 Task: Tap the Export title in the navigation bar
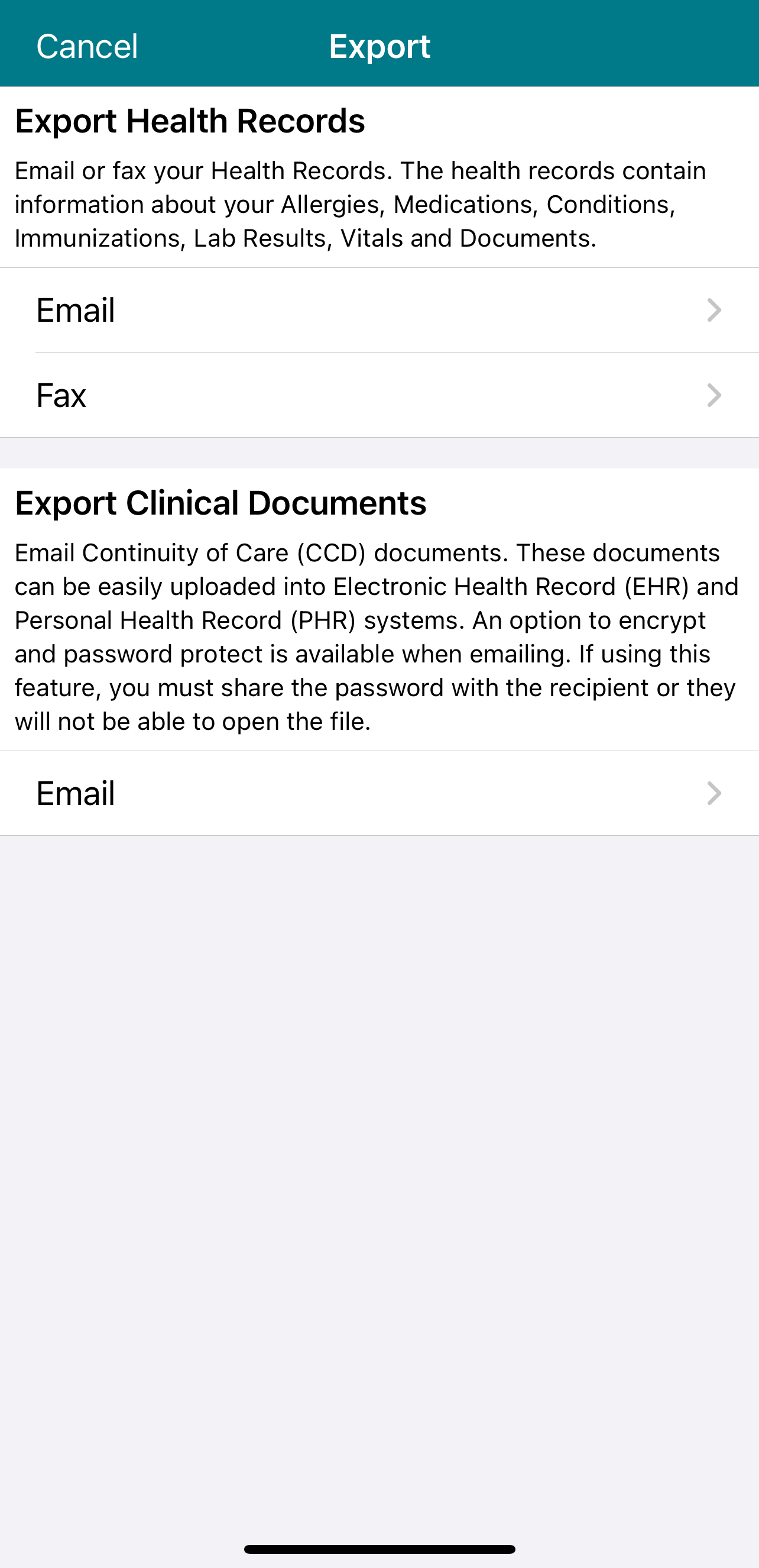pyautogui.click(x=379, y=44)
